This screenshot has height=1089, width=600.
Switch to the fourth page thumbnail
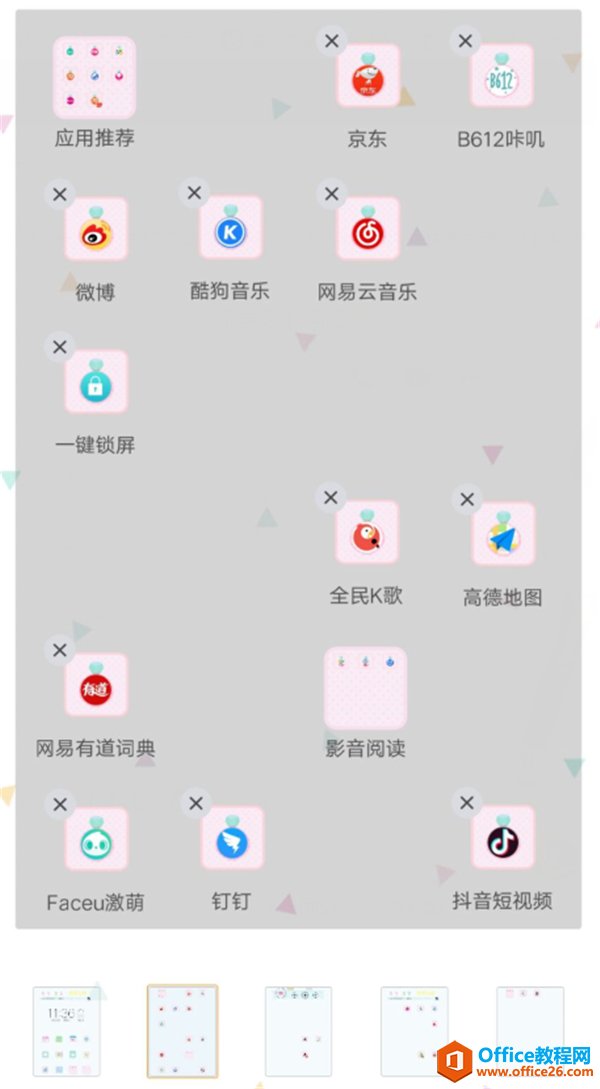coord(414,1030)
